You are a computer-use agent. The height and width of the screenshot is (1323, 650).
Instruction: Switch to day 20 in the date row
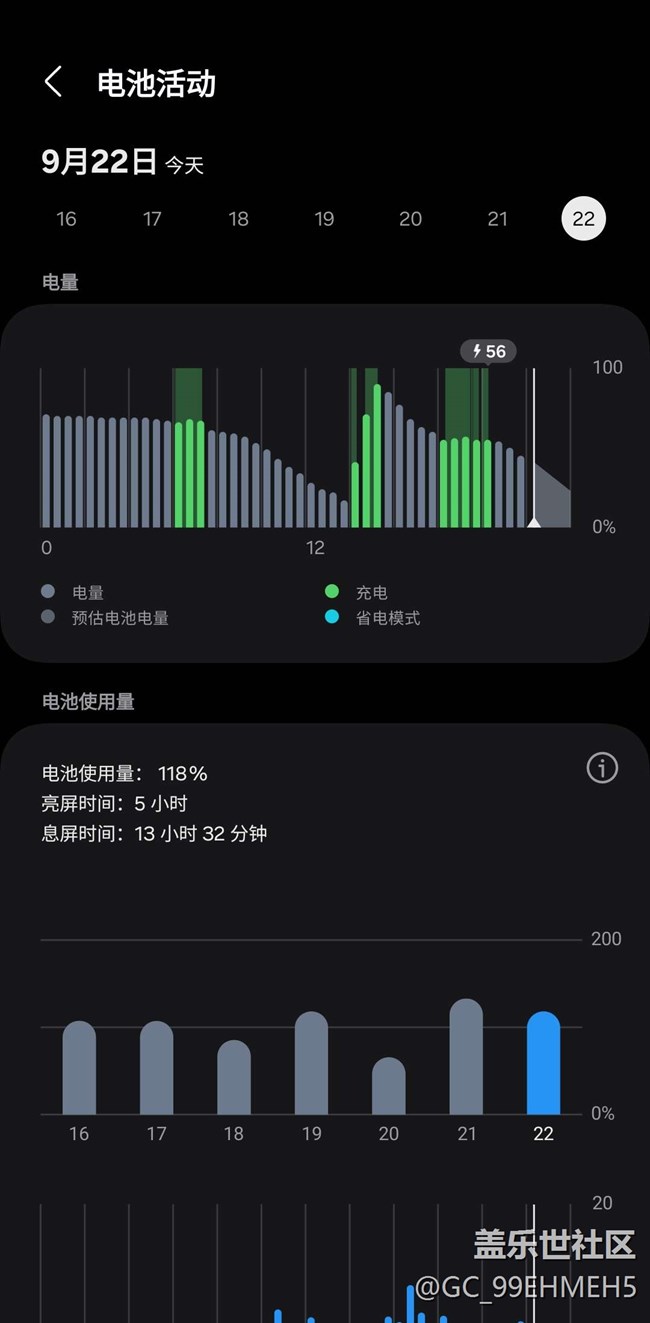tap(410, 219)
